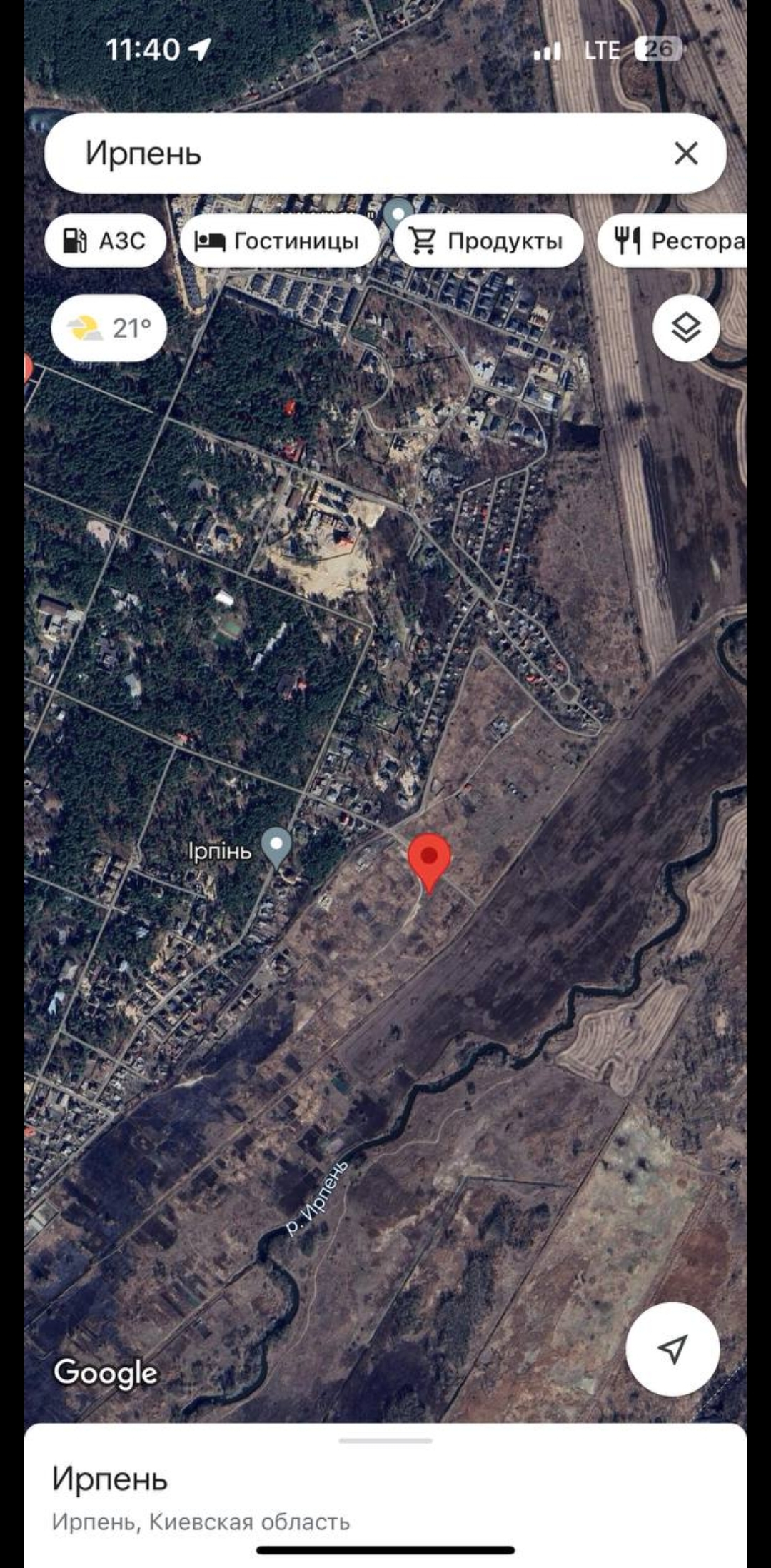Center map on my location
Image resolution: width=771 pixels, height=1568 pixels.
click(x=672, y=1350)
